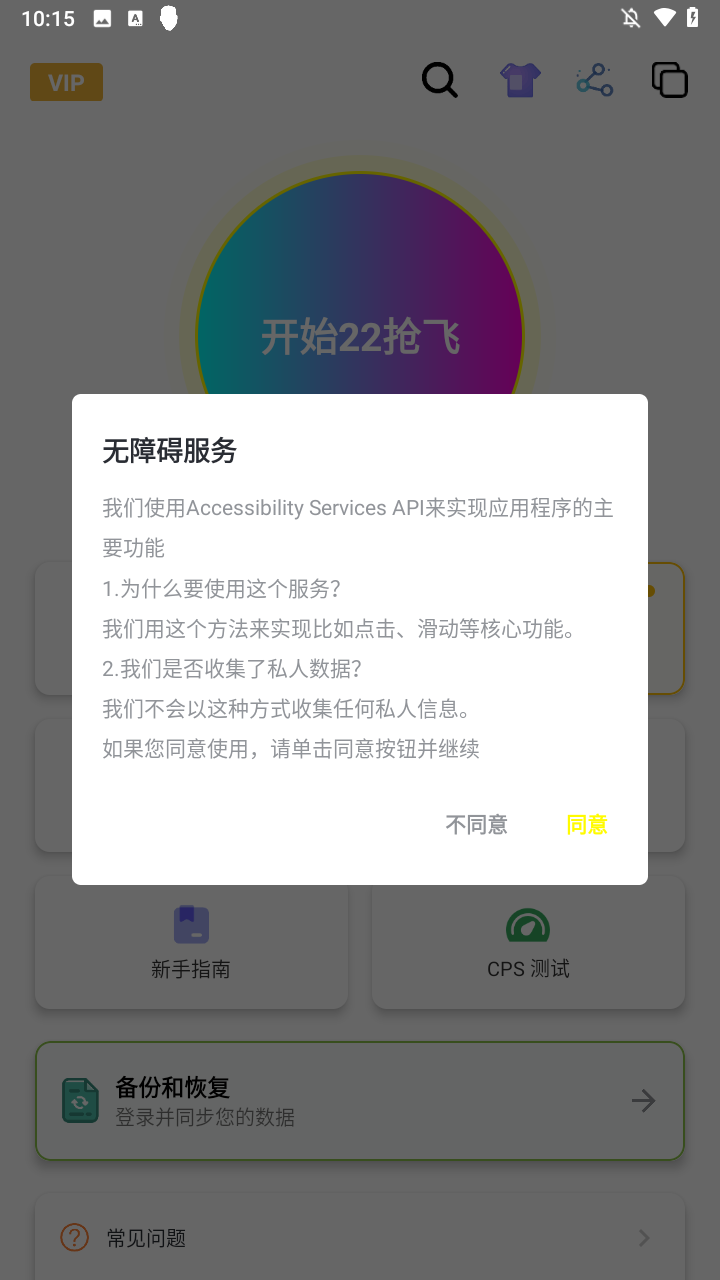Viewport: 720px width, 1280px height.
Task: Open 常见问题 using the right chevron
Action: coord(644,1238)
